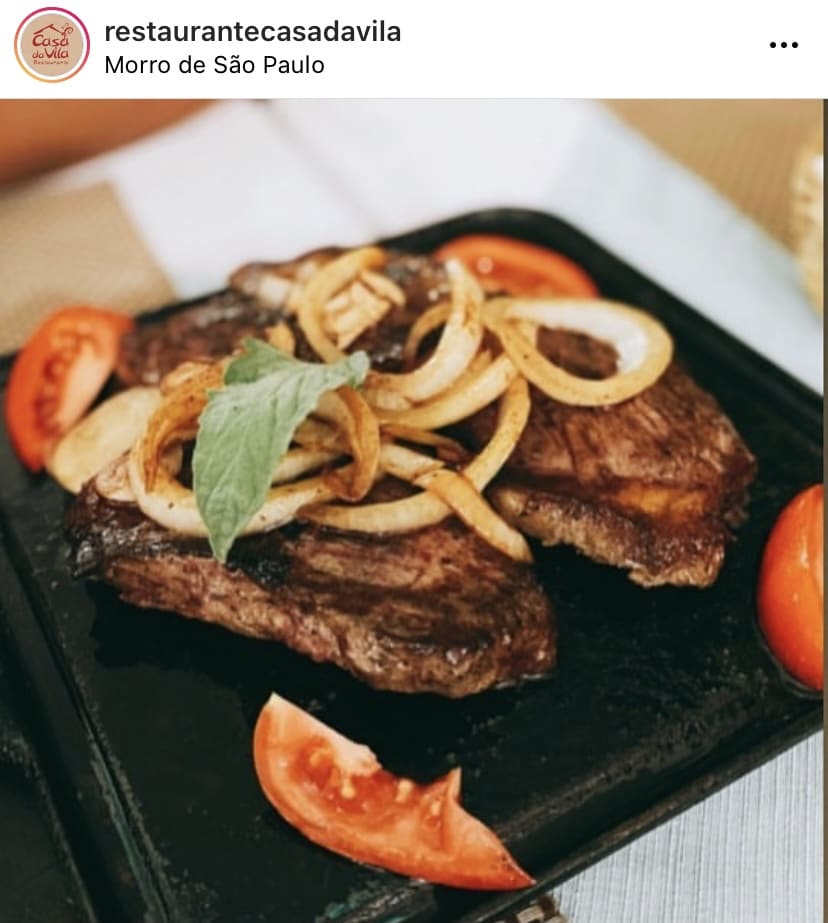This screenshot has width=828, height=923.
Task: Tap the steak post photo
Action: tap(414, 510)
